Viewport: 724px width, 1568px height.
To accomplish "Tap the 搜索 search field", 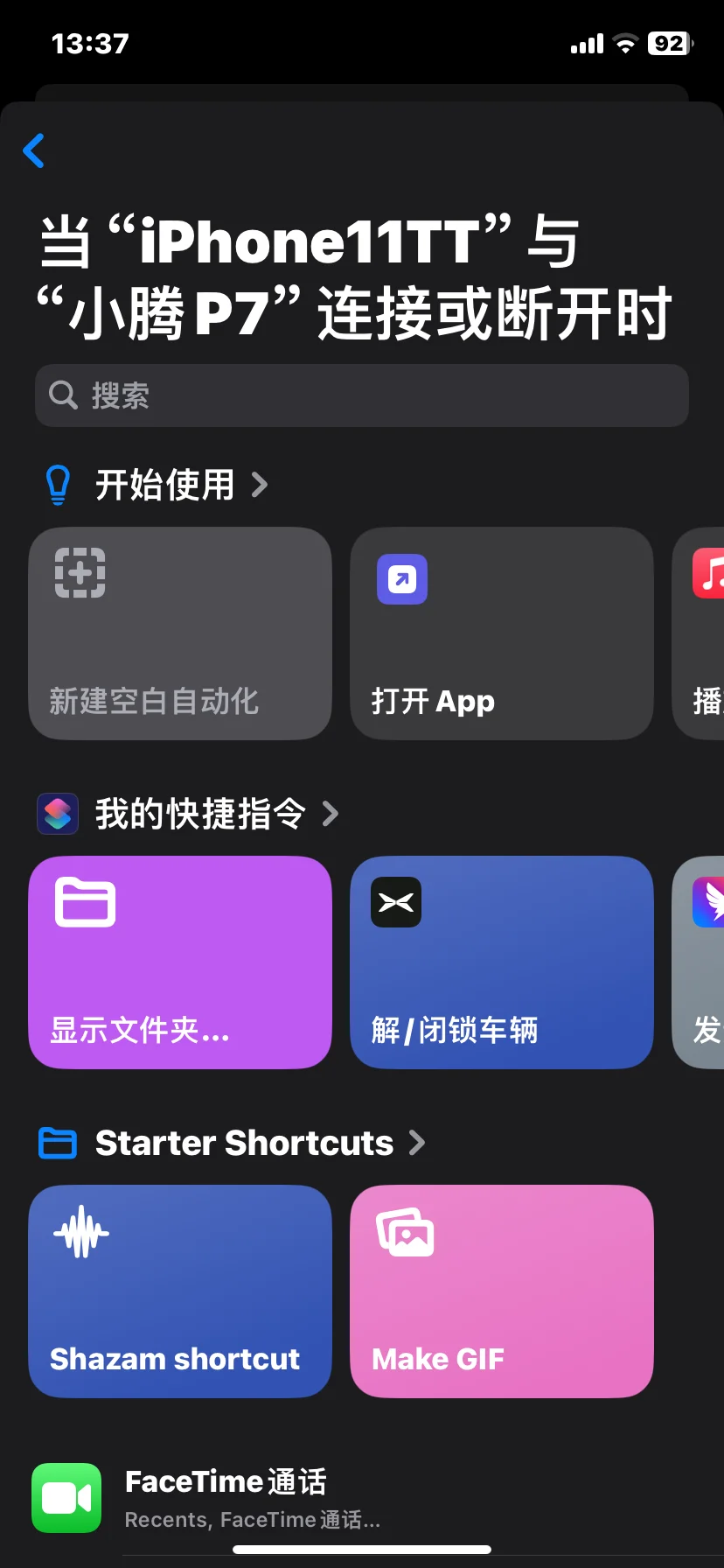I will pyautogui.click(x=362, y=395).
